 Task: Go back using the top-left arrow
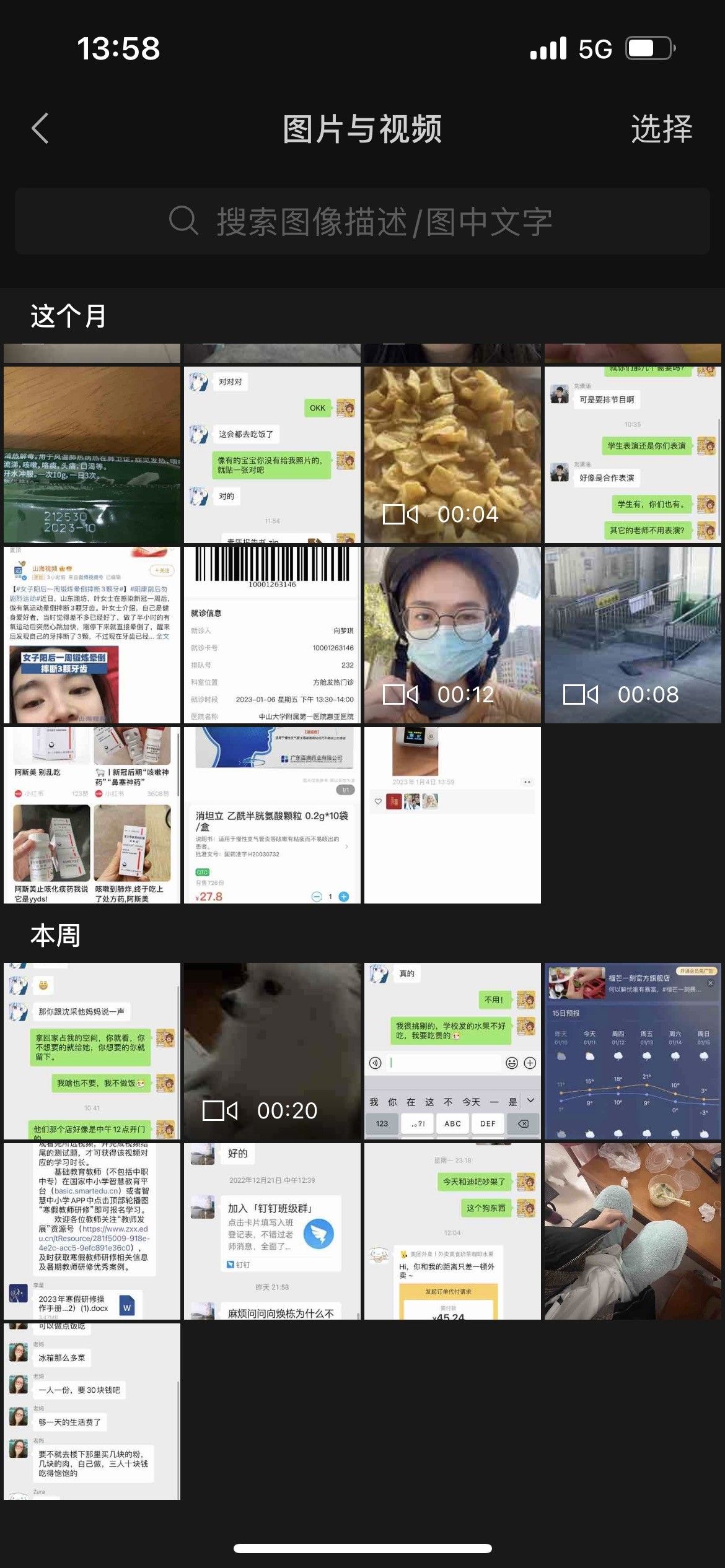click(40, 129)
